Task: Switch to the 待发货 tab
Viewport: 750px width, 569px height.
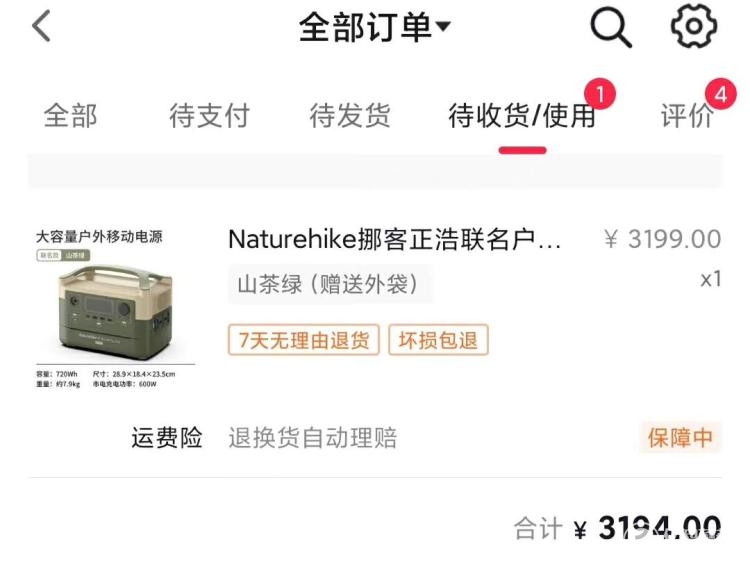Action: point(349,116)
